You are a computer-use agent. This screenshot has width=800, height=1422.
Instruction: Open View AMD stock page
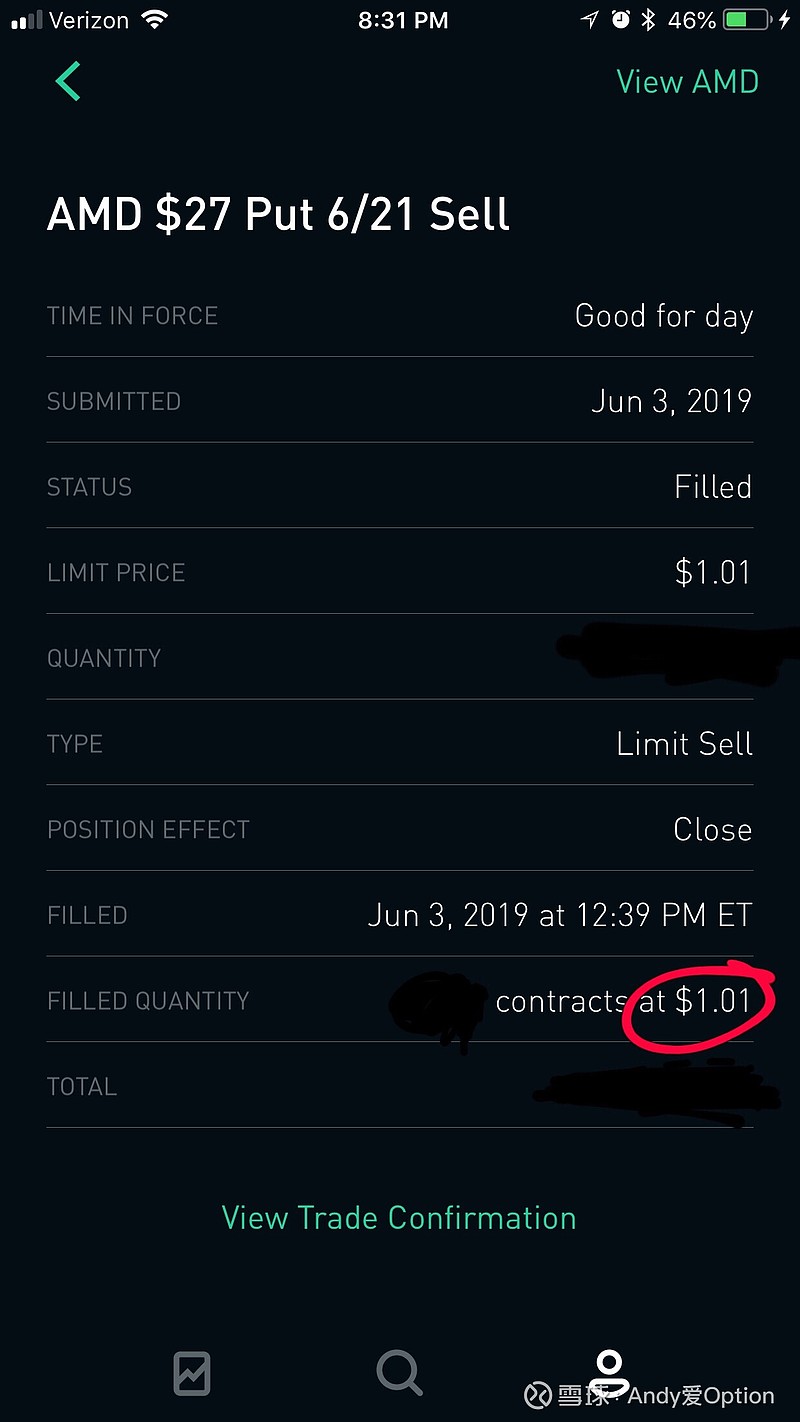[x=688, y=81]
